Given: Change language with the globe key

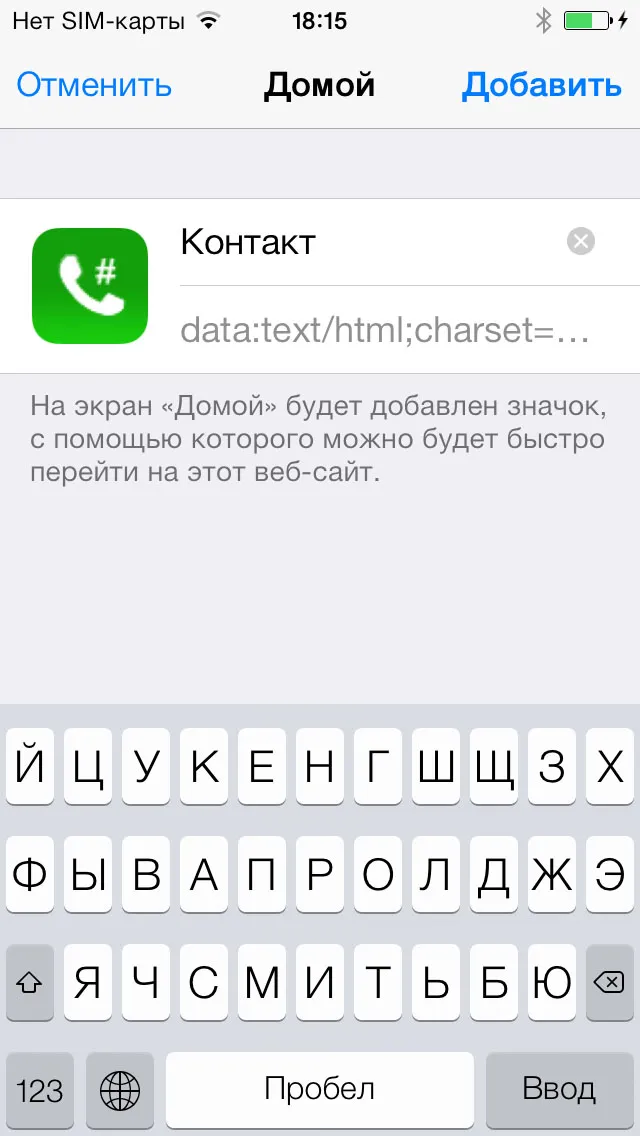Looking at the screenshot, I should pyautogui.click(x=120, y=1089).
